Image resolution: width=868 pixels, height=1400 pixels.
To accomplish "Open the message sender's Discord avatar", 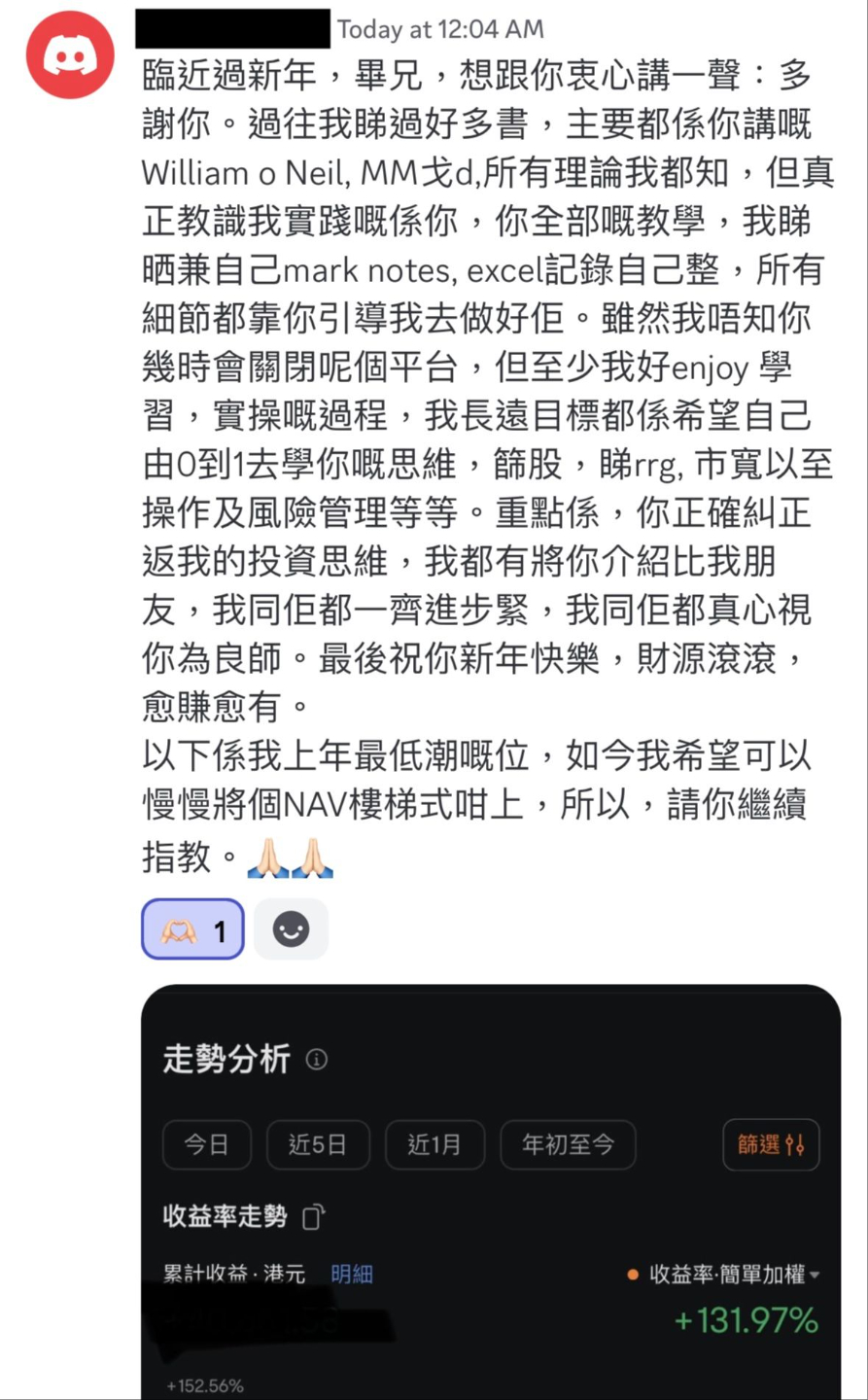I will pyautogui.click(x=70, y=54).
